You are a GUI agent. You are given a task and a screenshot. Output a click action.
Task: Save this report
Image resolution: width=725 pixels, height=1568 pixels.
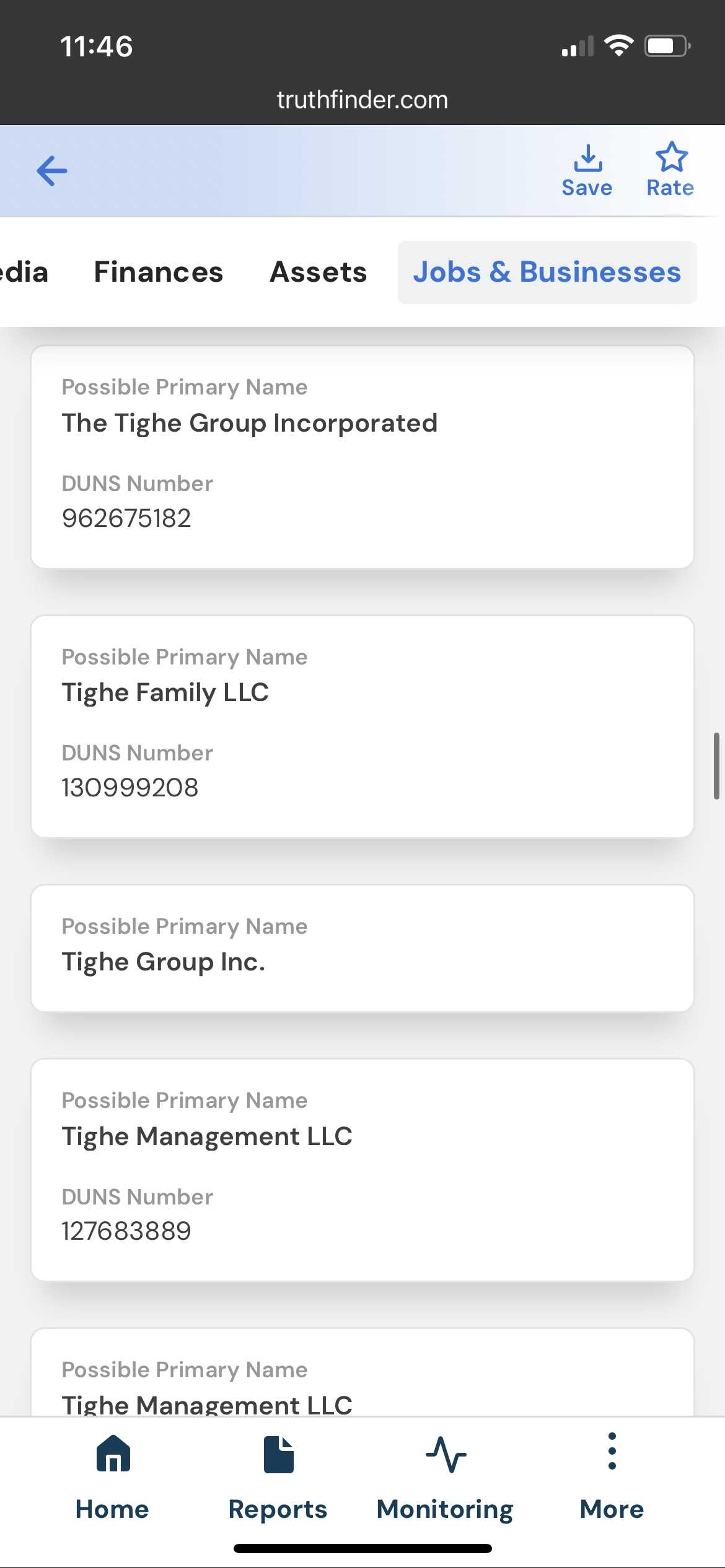(587, 171)
